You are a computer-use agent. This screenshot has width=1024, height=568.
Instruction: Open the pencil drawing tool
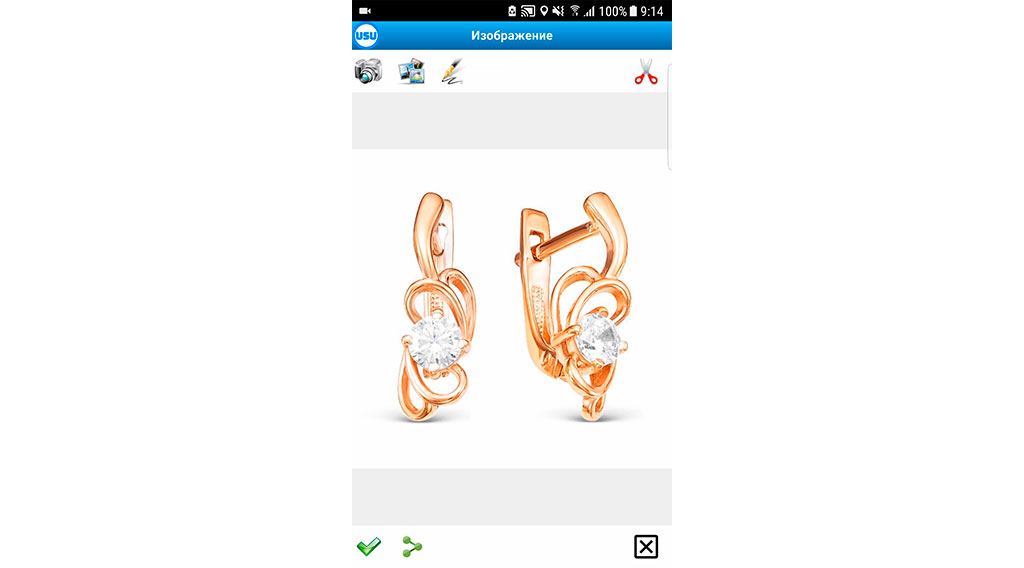click(453, 72)
